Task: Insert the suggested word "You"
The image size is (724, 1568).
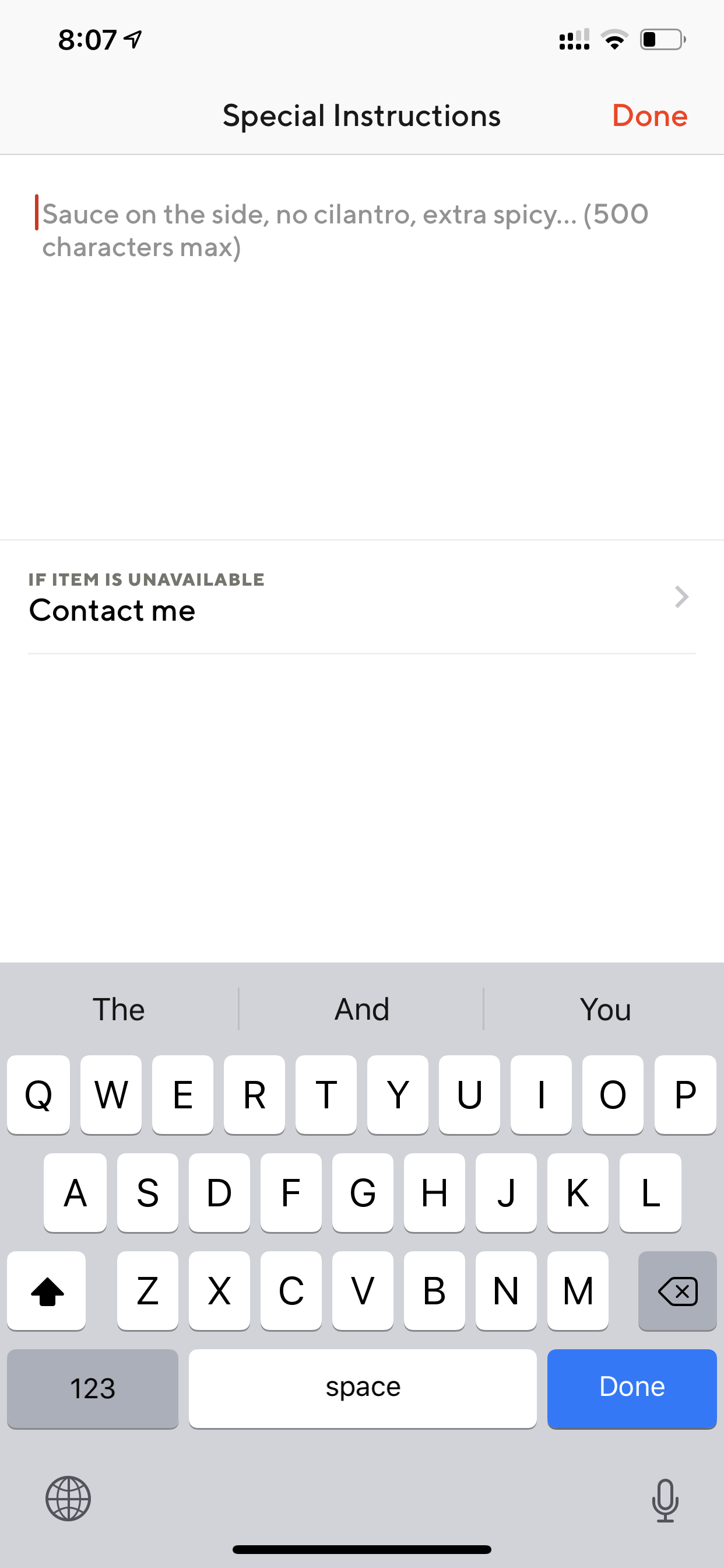Action: 604,1009
